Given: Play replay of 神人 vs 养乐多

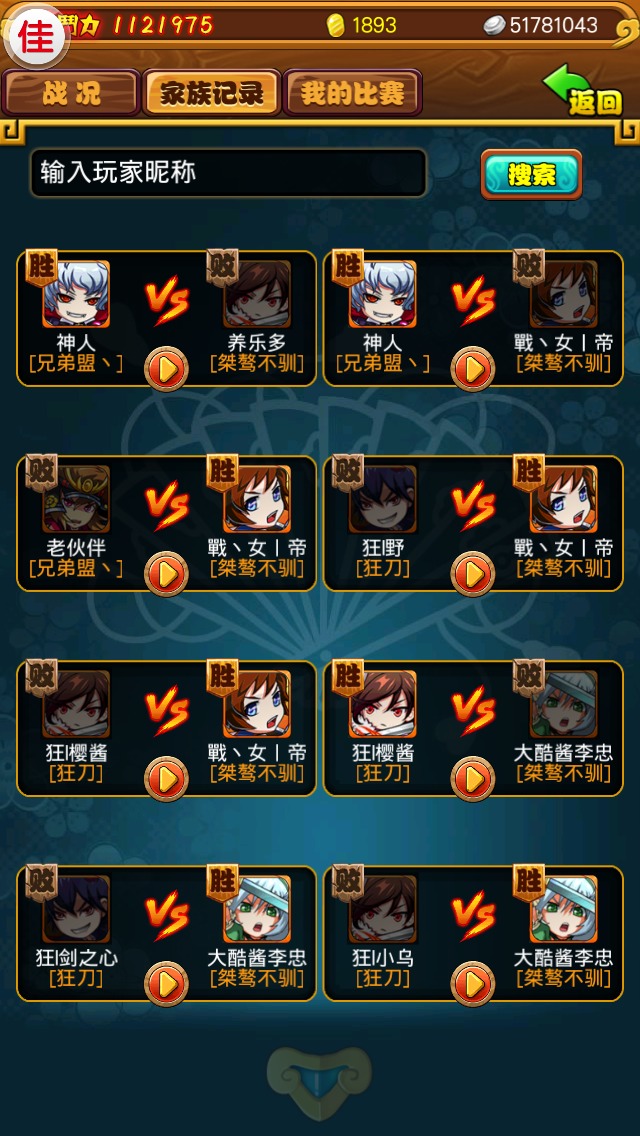Looking at the screenshot, I should [x=166, y=369].
